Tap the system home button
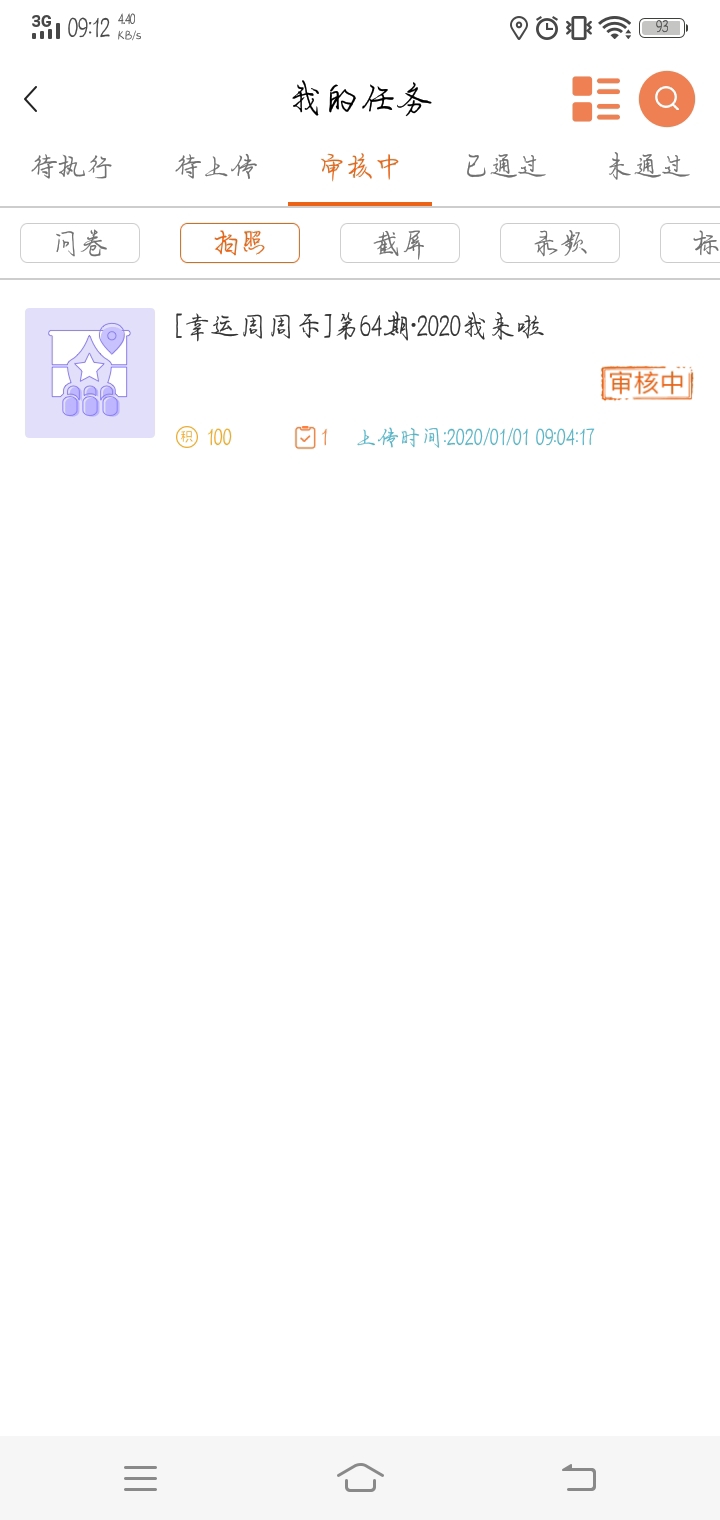This screenshot has width=720, height=1520. tap(360, 1477)
